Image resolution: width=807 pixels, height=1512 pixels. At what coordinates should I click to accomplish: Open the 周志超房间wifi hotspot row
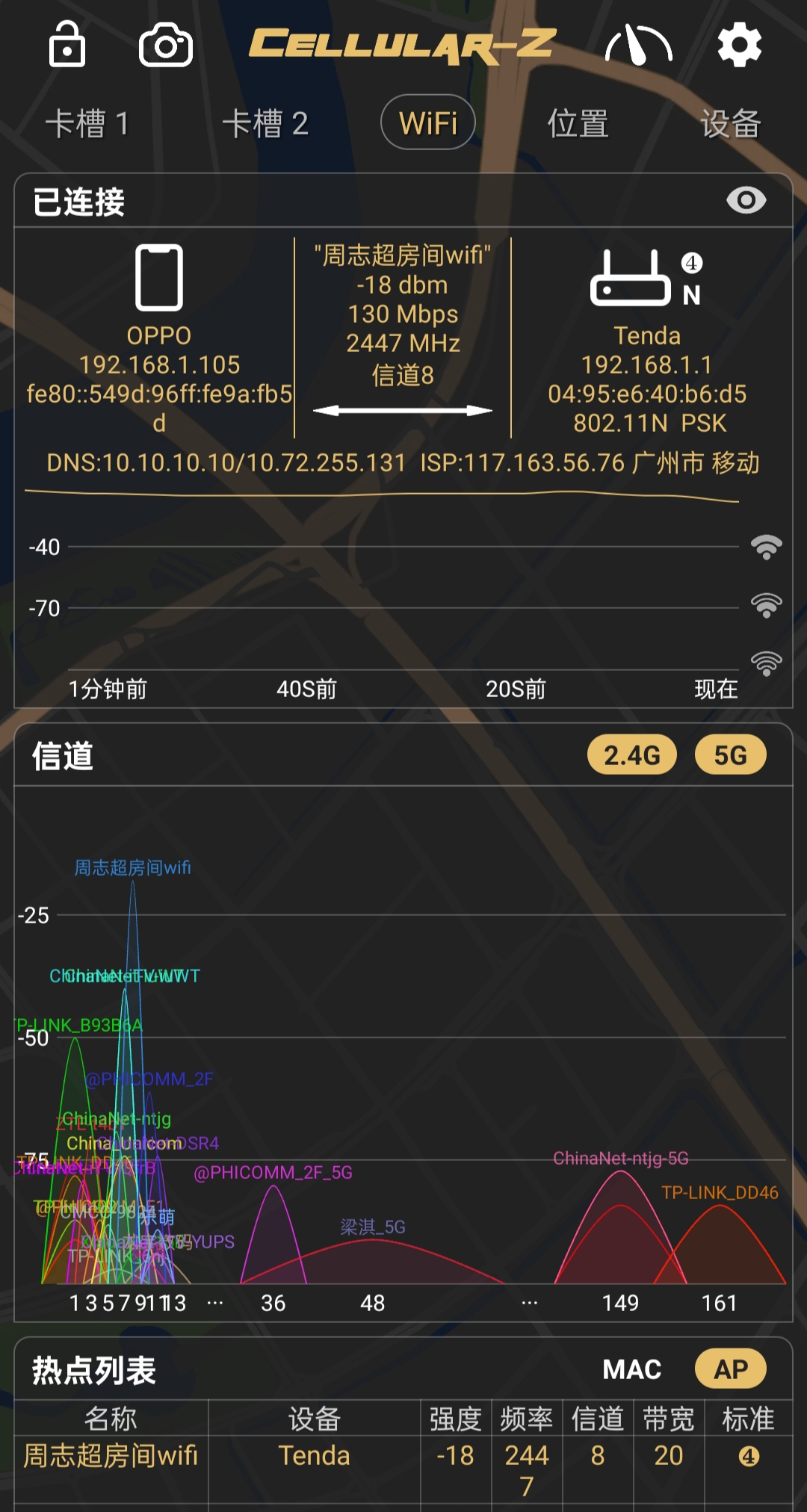(111, 1455)
